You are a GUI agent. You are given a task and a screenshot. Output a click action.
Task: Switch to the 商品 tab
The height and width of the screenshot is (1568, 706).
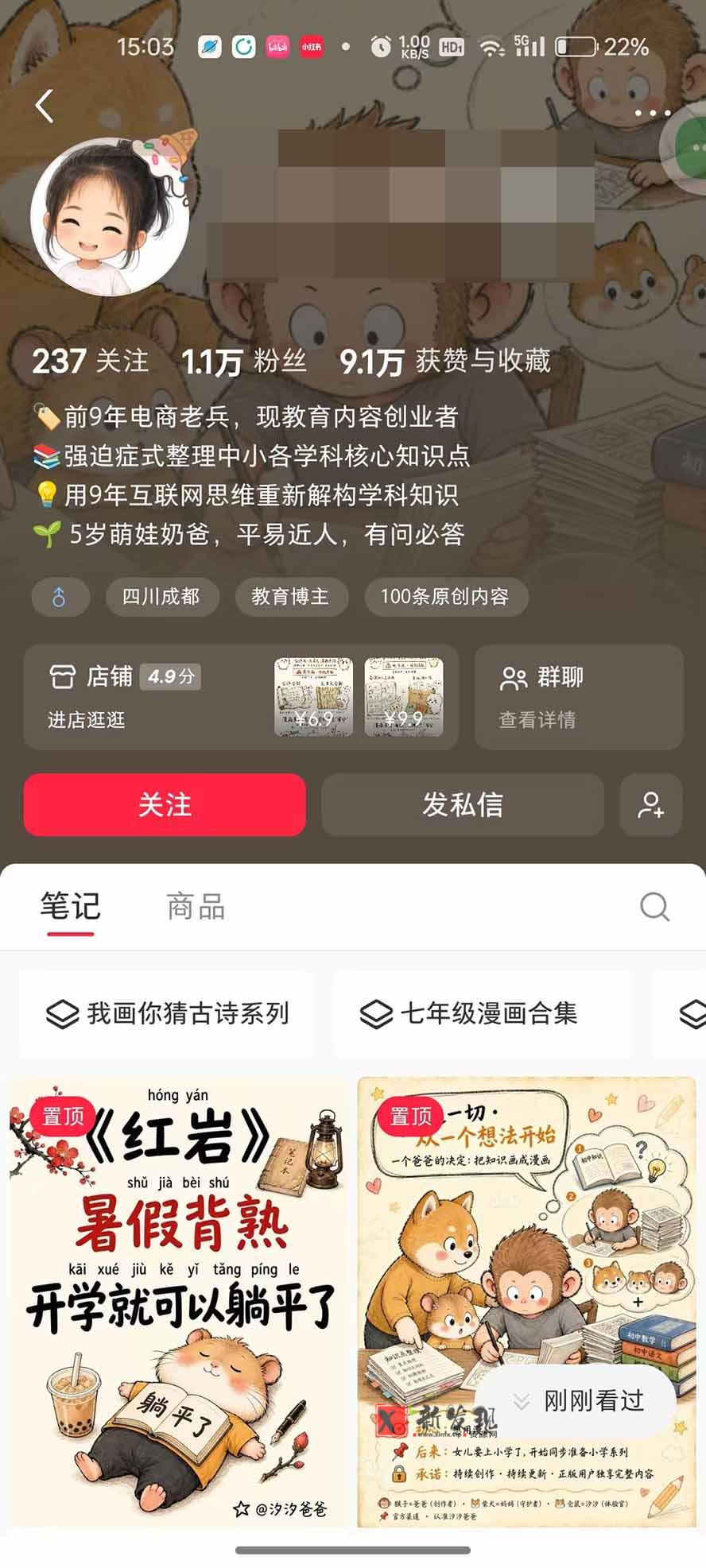pyautogui.click(x=196, y=906)
